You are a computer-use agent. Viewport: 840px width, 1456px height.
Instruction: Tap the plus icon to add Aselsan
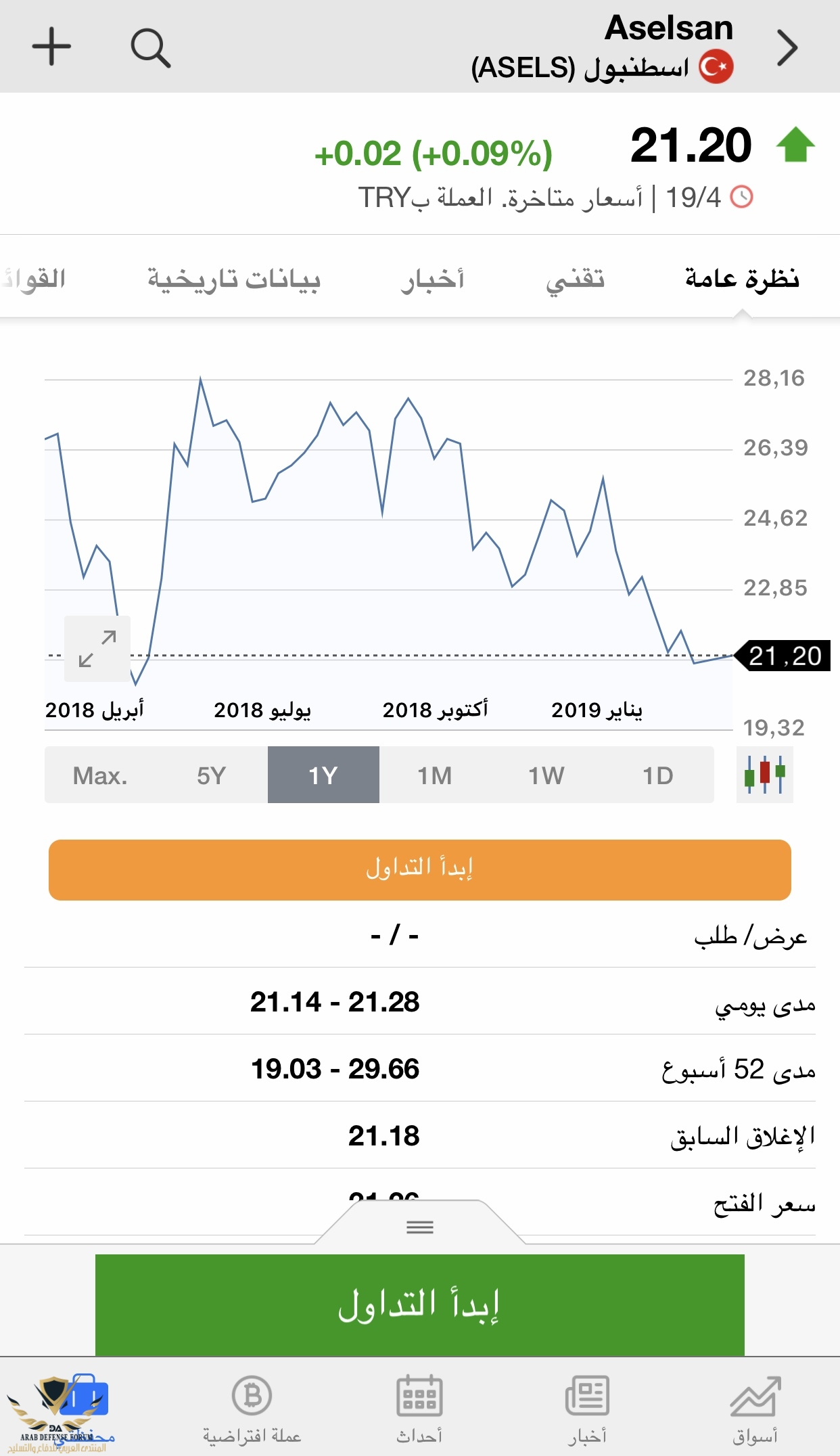[51, 47]
